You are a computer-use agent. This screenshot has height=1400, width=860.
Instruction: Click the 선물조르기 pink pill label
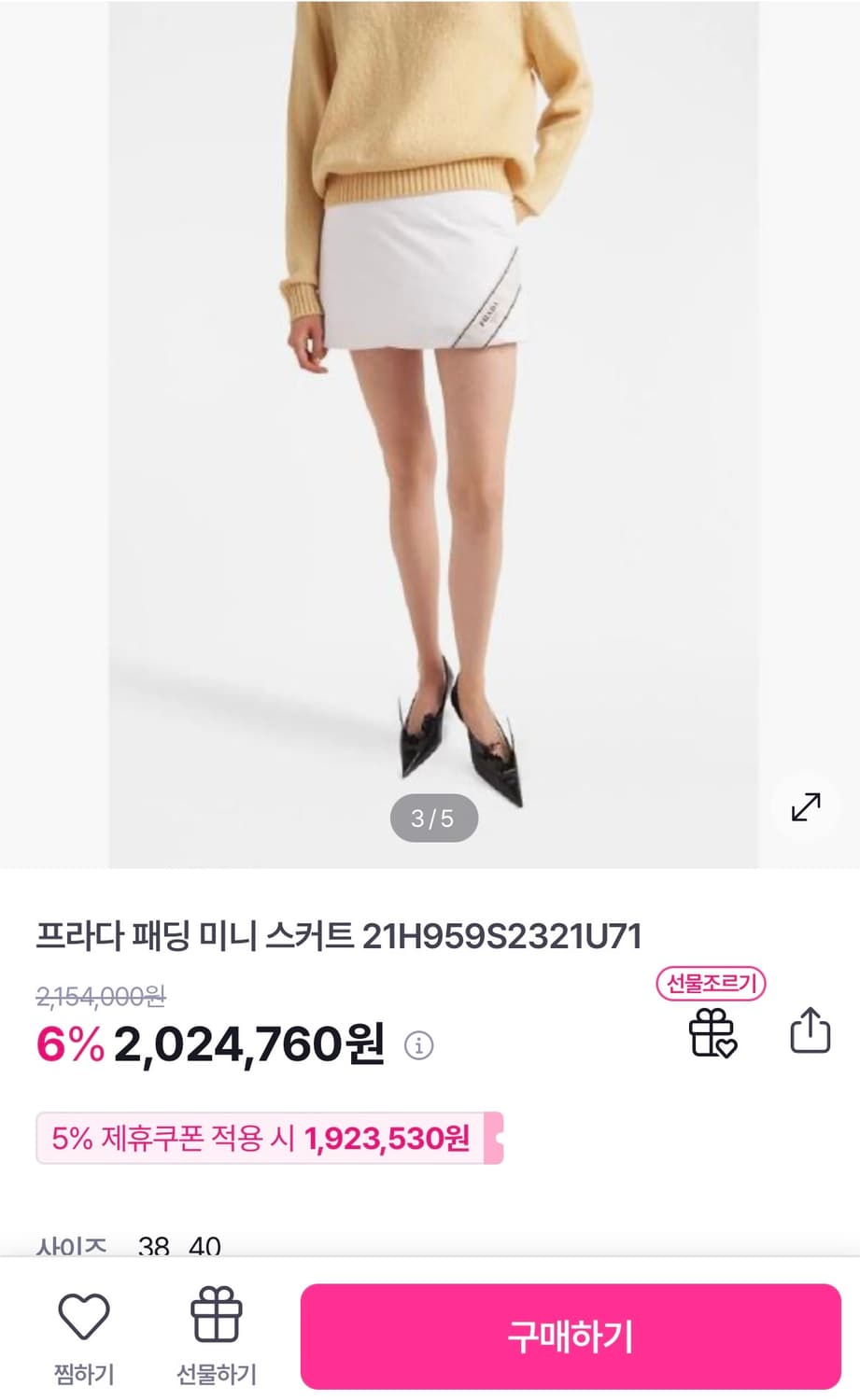pyautogui.click(x=711, y=984)
